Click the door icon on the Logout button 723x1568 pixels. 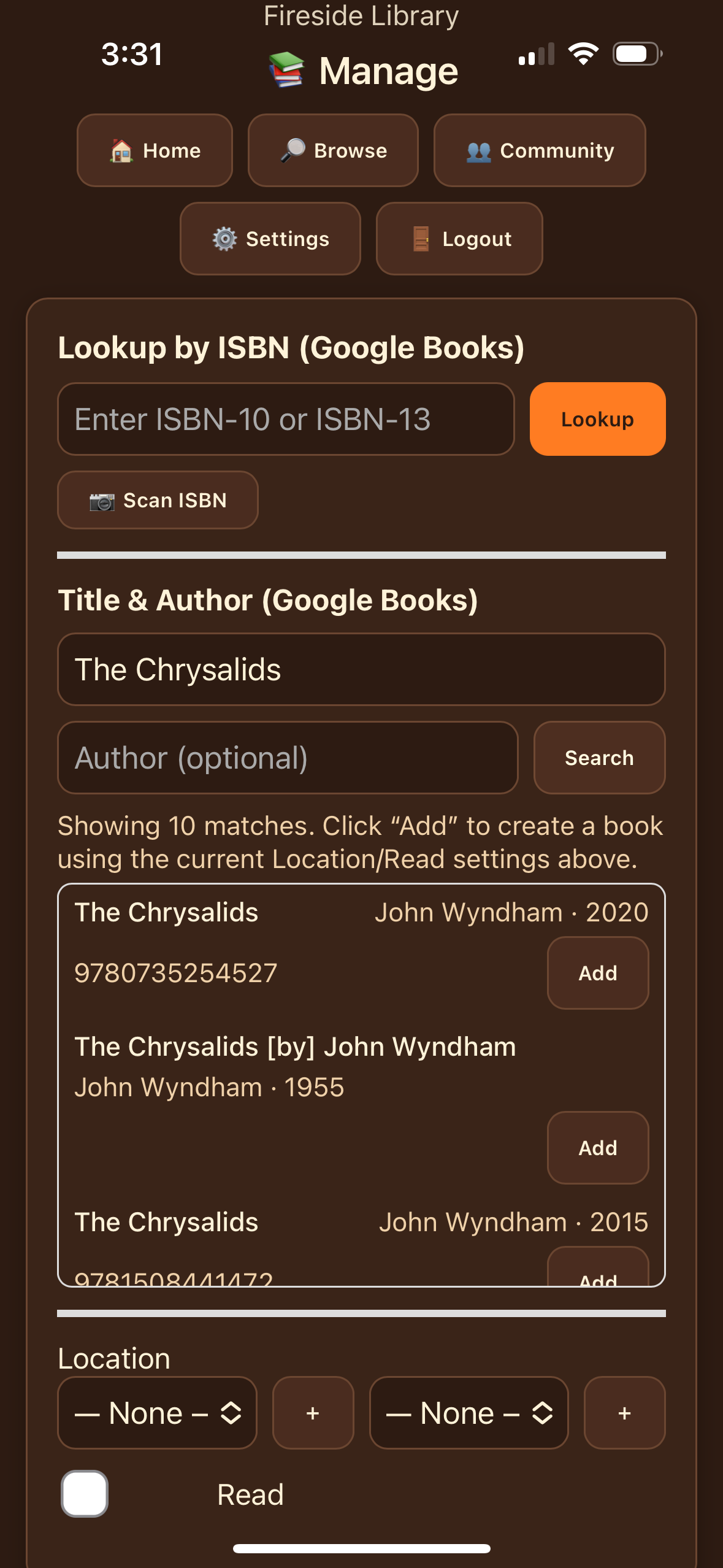click(x=421, y=239)
